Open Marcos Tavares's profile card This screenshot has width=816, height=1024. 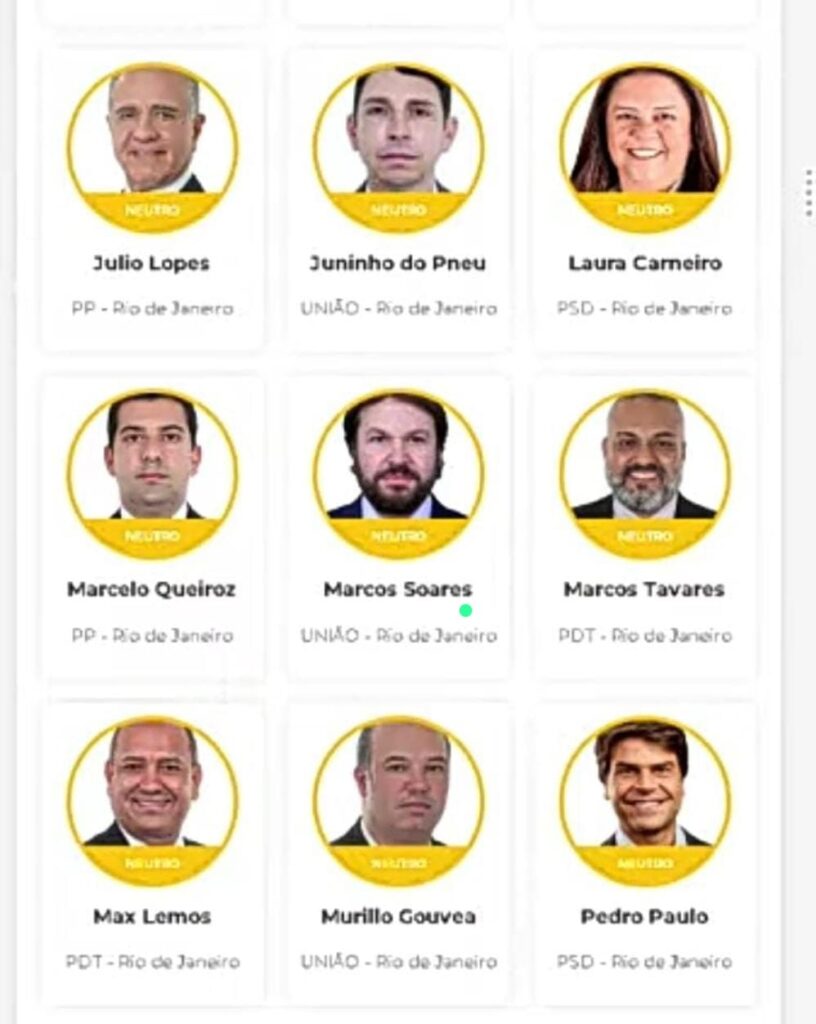point(645,526)
